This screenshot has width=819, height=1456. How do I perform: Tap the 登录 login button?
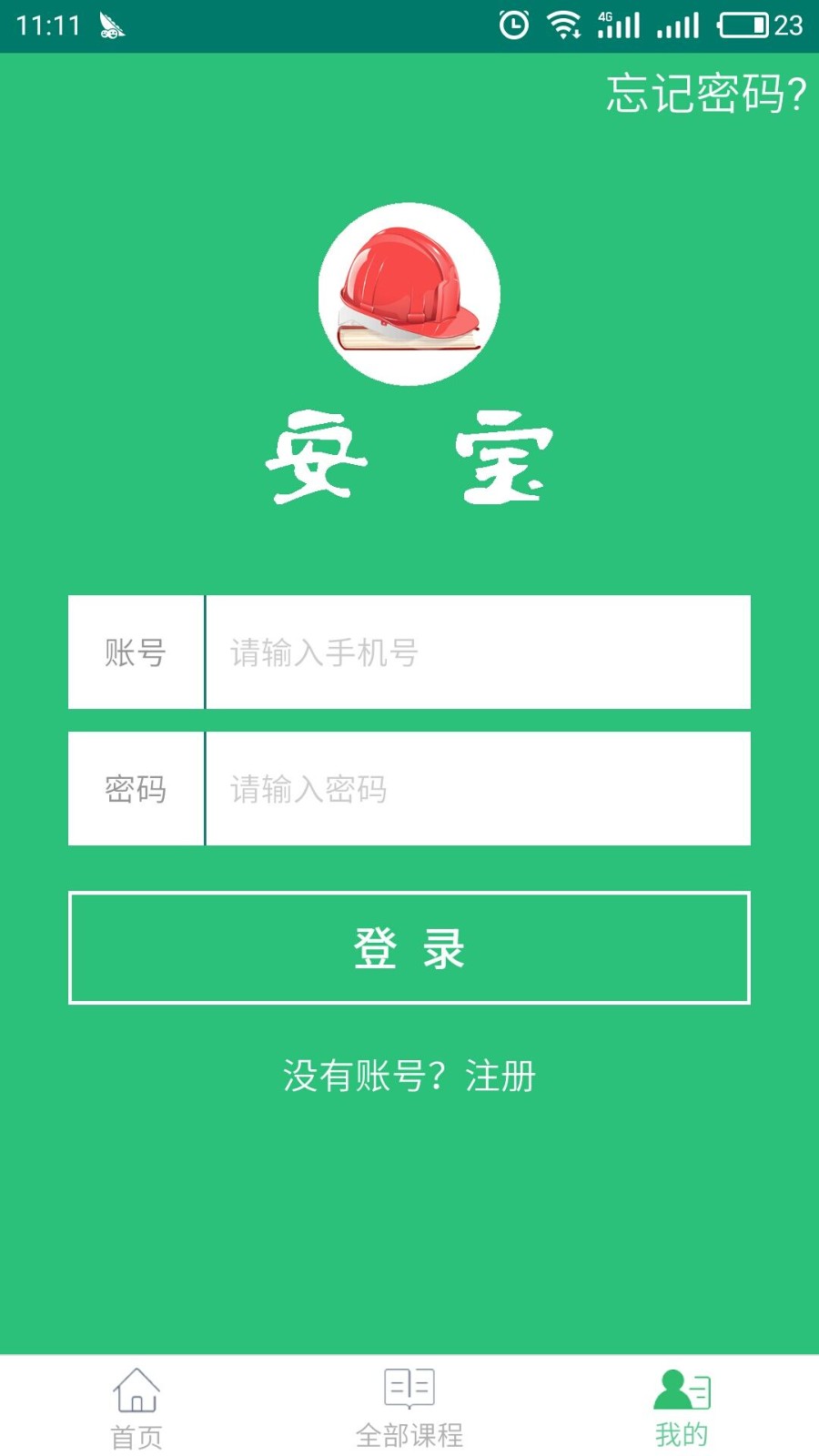coord(409,948)
